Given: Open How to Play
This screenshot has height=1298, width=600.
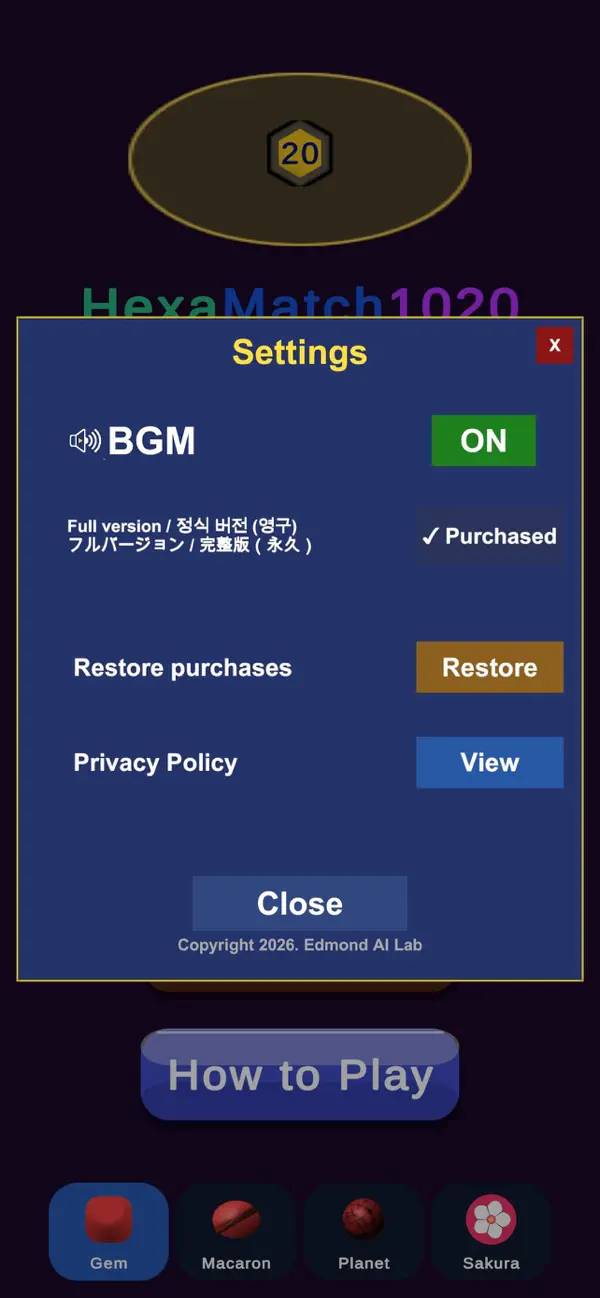Looking at the screenshot, I should [300, 1075].
